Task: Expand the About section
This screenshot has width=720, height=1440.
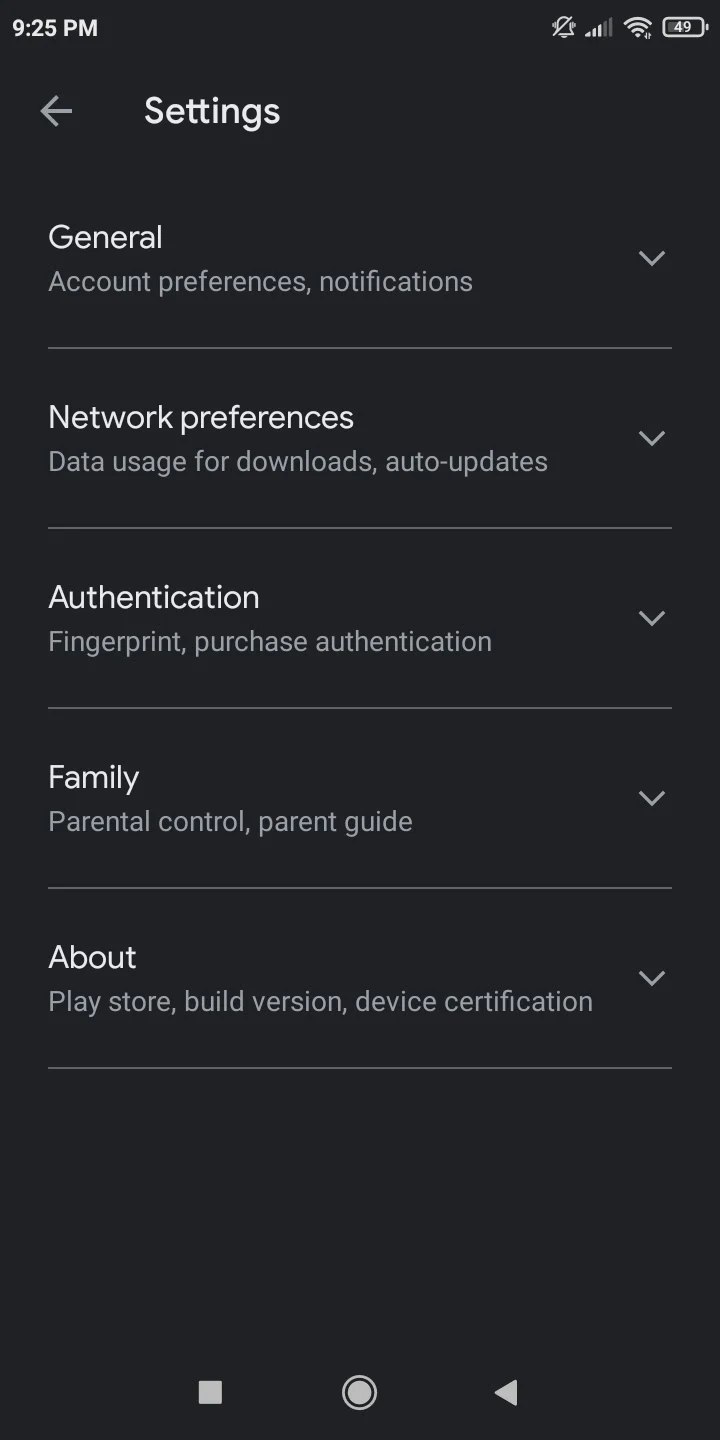Action: tap(360, 978)
